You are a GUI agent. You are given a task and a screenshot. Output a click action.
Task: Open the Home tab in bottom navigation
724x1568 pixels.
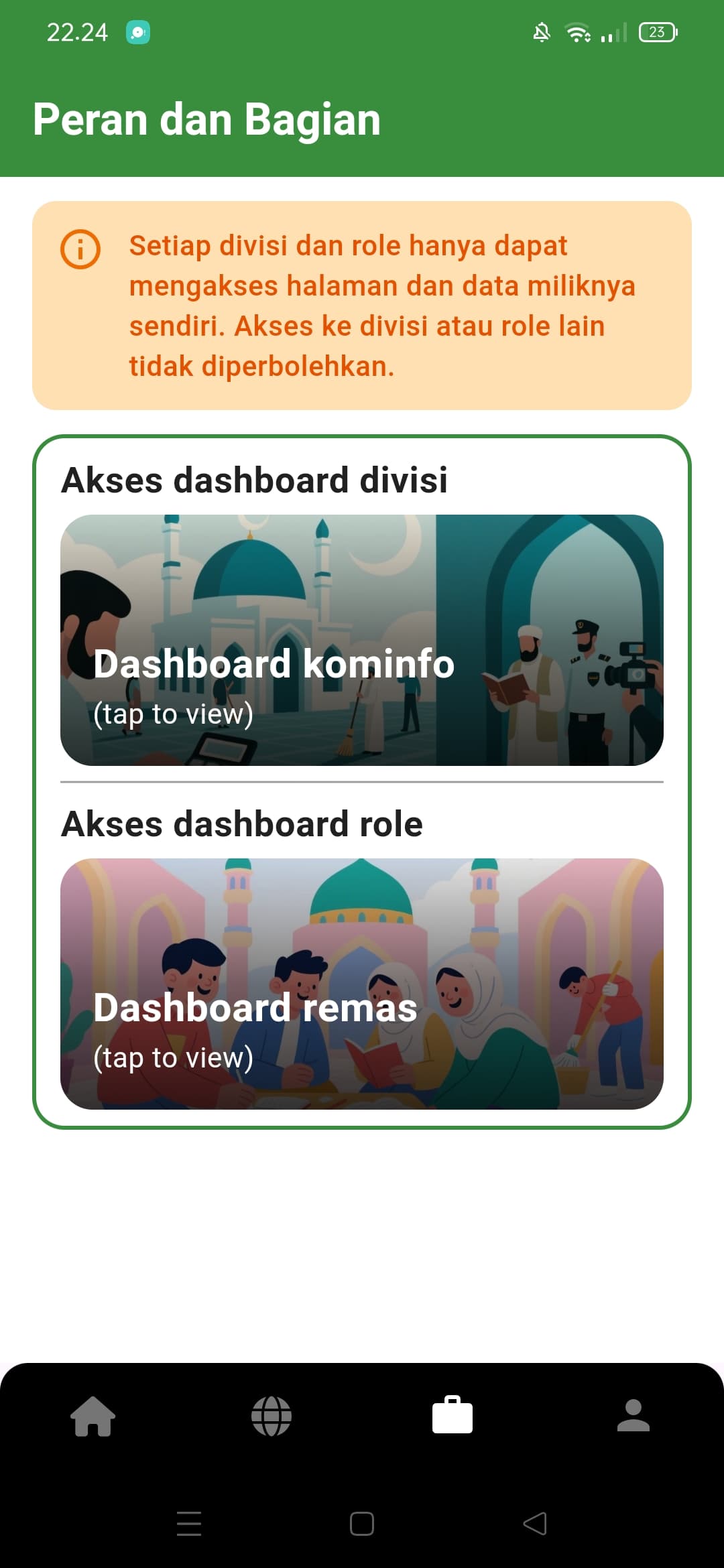pyautogui.click(x=94, y=1414)
